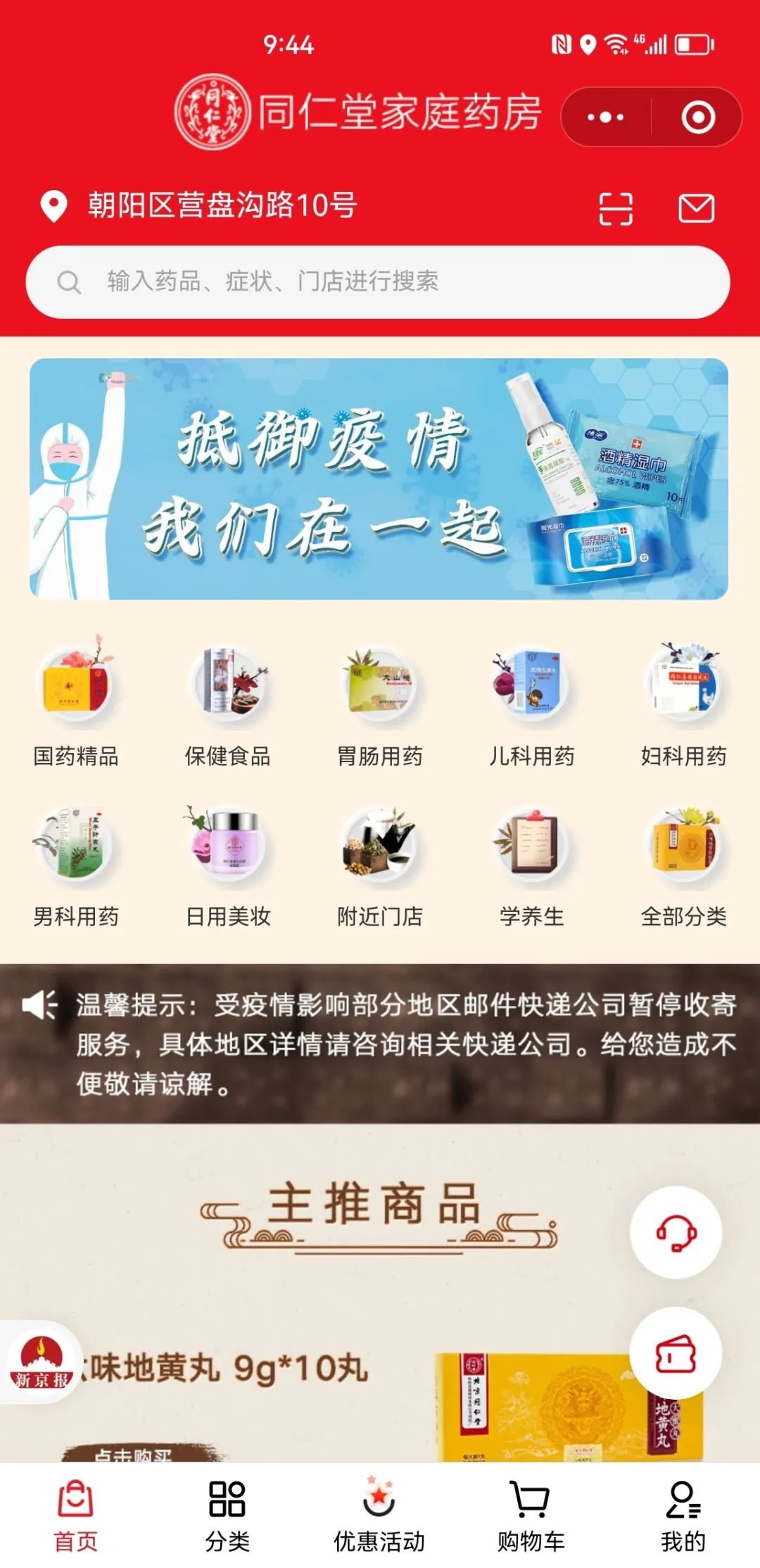Select 胃肠用药 category
The image size is (760, 1568).
(380, 705)
